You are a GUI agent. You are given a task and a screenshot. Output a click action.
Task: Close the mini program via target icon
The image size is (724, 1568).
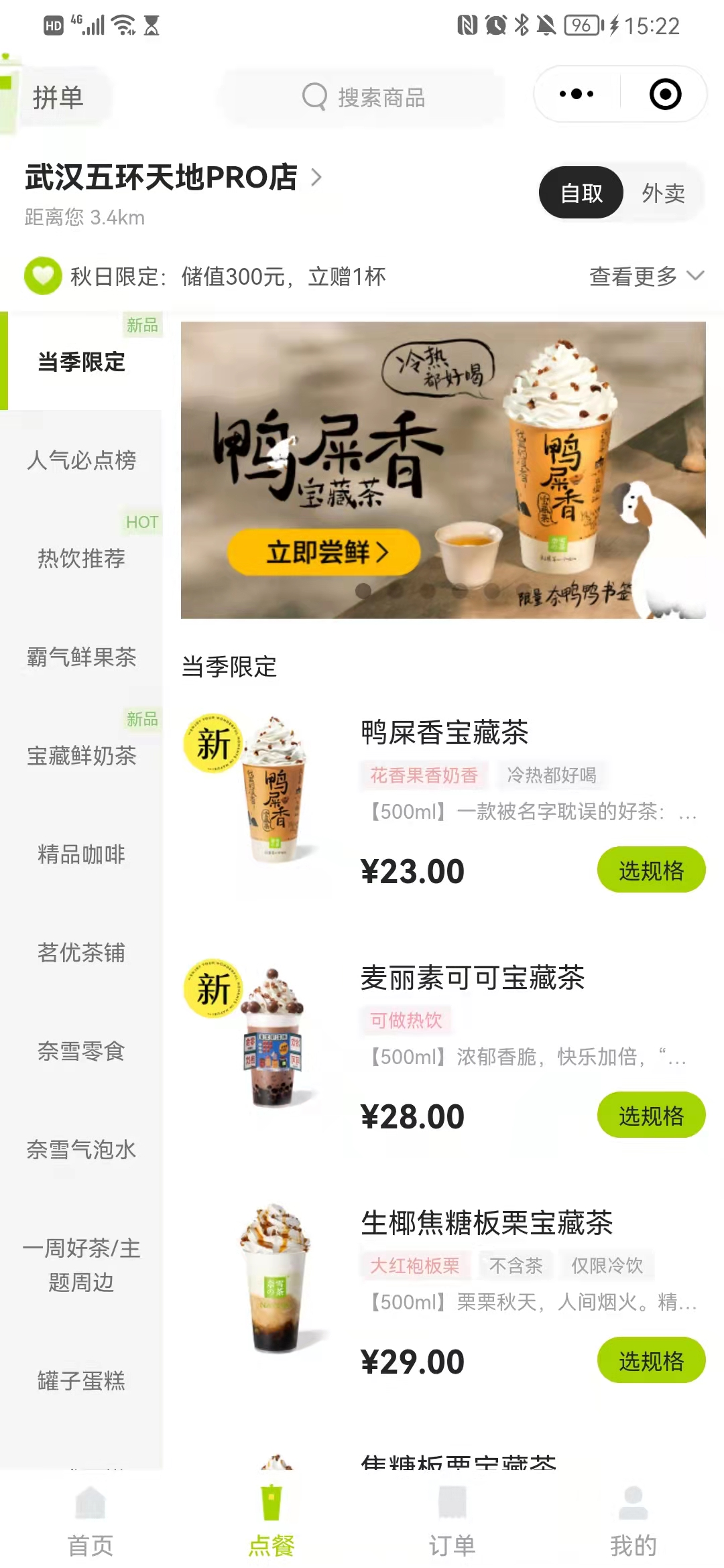[x=665, y=94]
